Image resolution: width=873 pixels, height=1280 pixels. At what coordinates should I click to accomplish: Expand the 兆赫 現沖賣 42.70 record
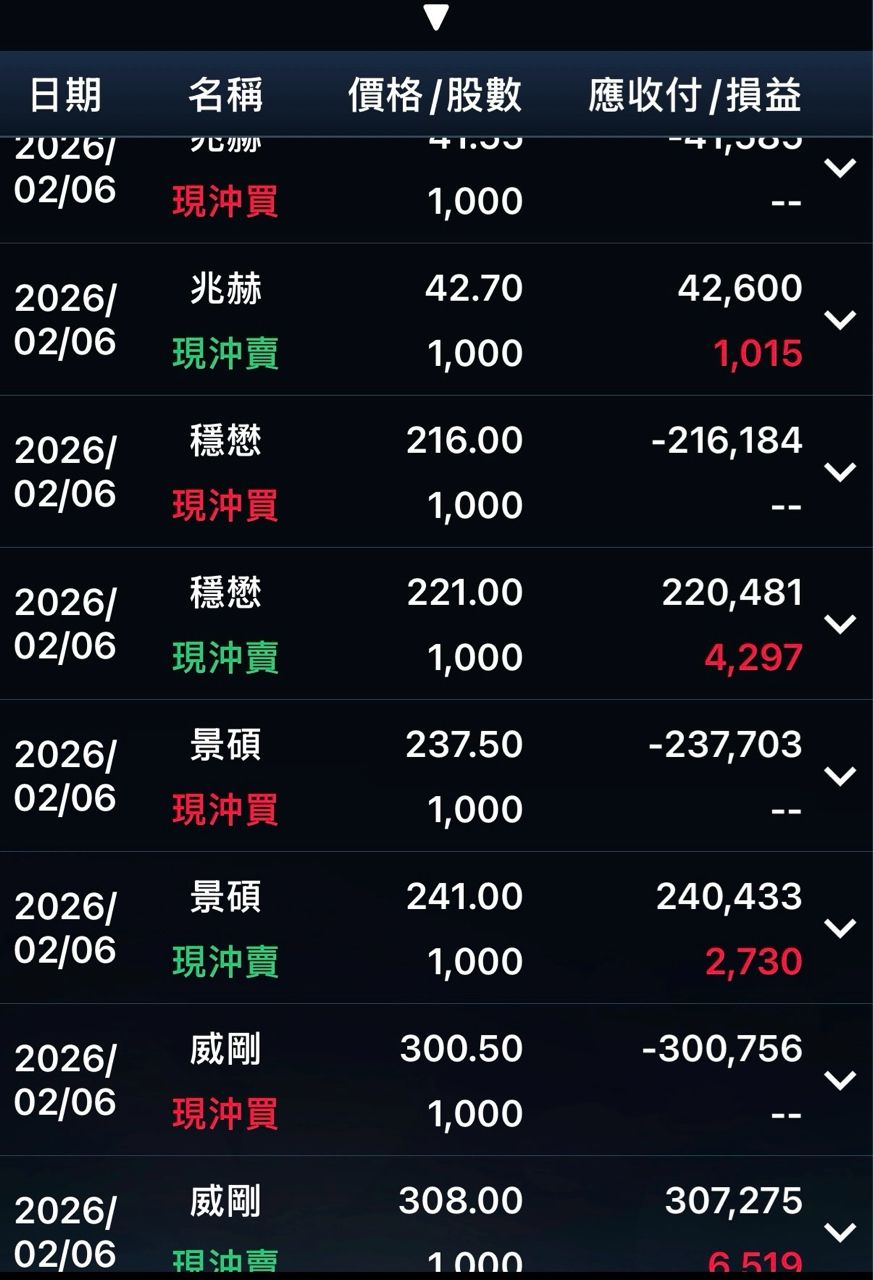point(840,320)
